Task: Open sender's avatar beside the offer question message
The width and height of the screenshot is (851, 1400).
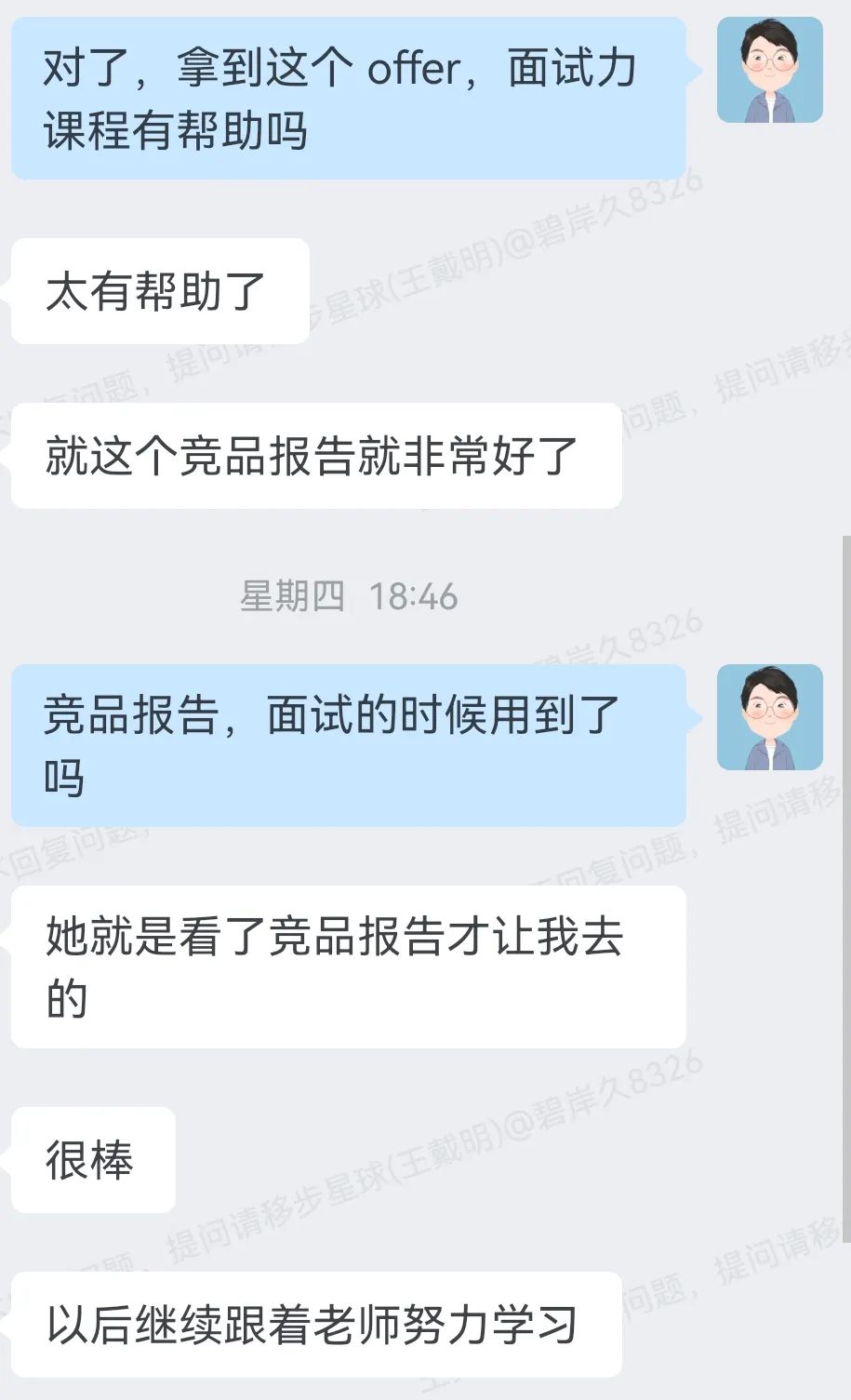Action: click(769, 70)
